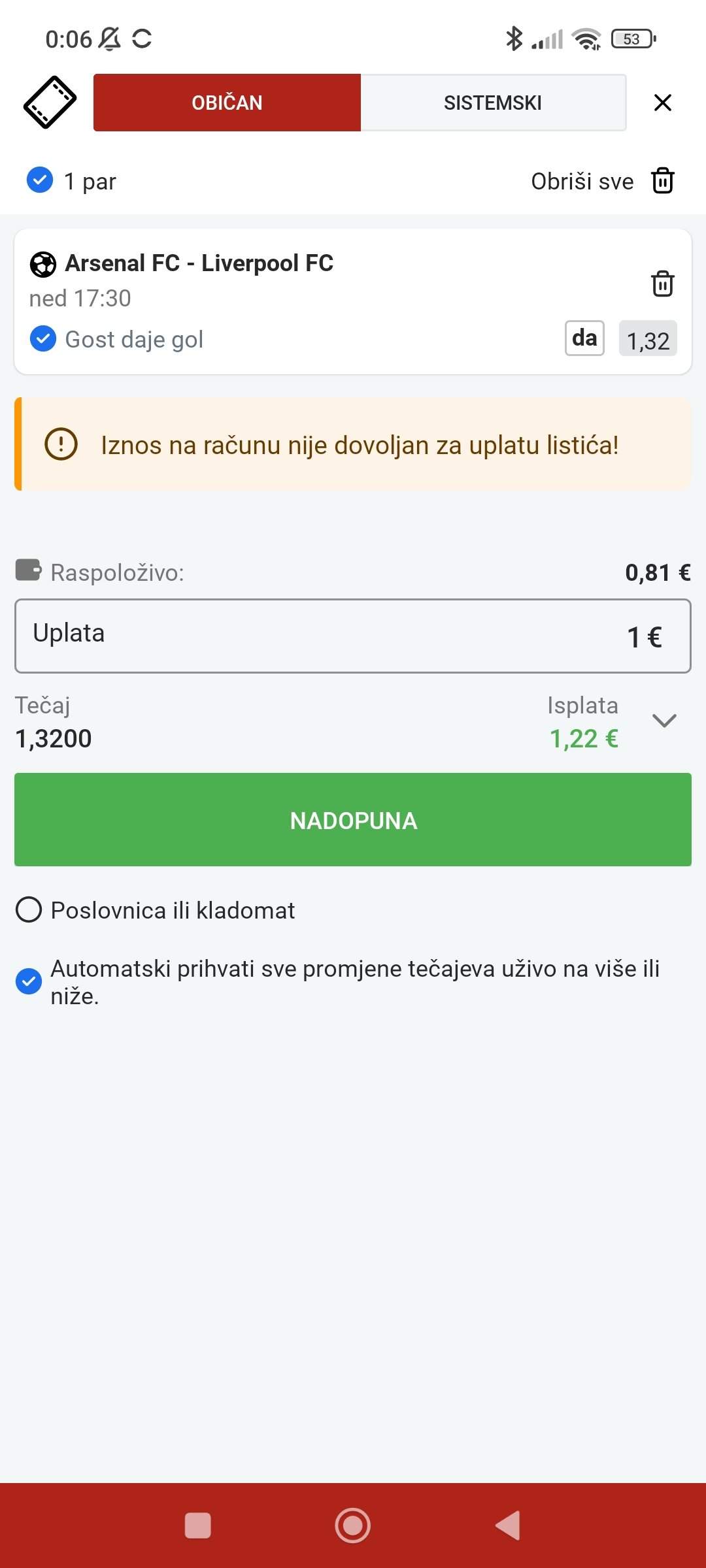This screenshot has height=1568, width=706.
Task: Close the bet slip
Action: (662, 103)
